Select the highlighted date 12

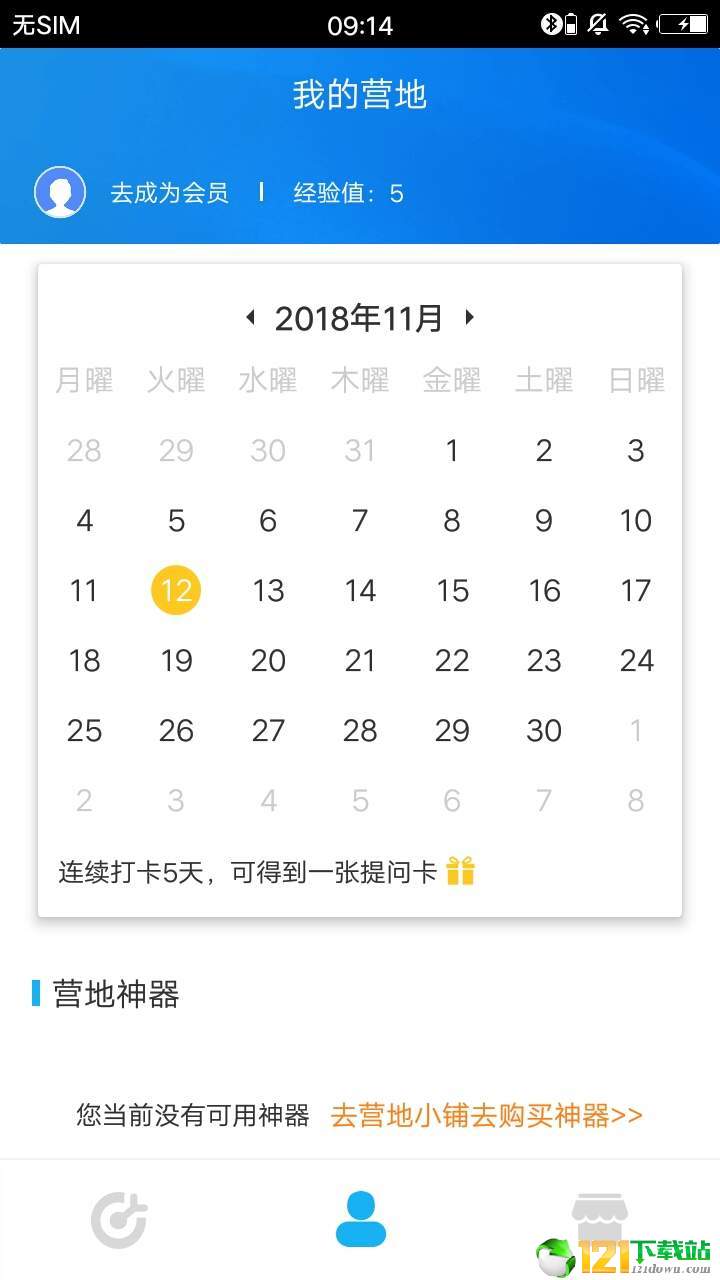176,590
